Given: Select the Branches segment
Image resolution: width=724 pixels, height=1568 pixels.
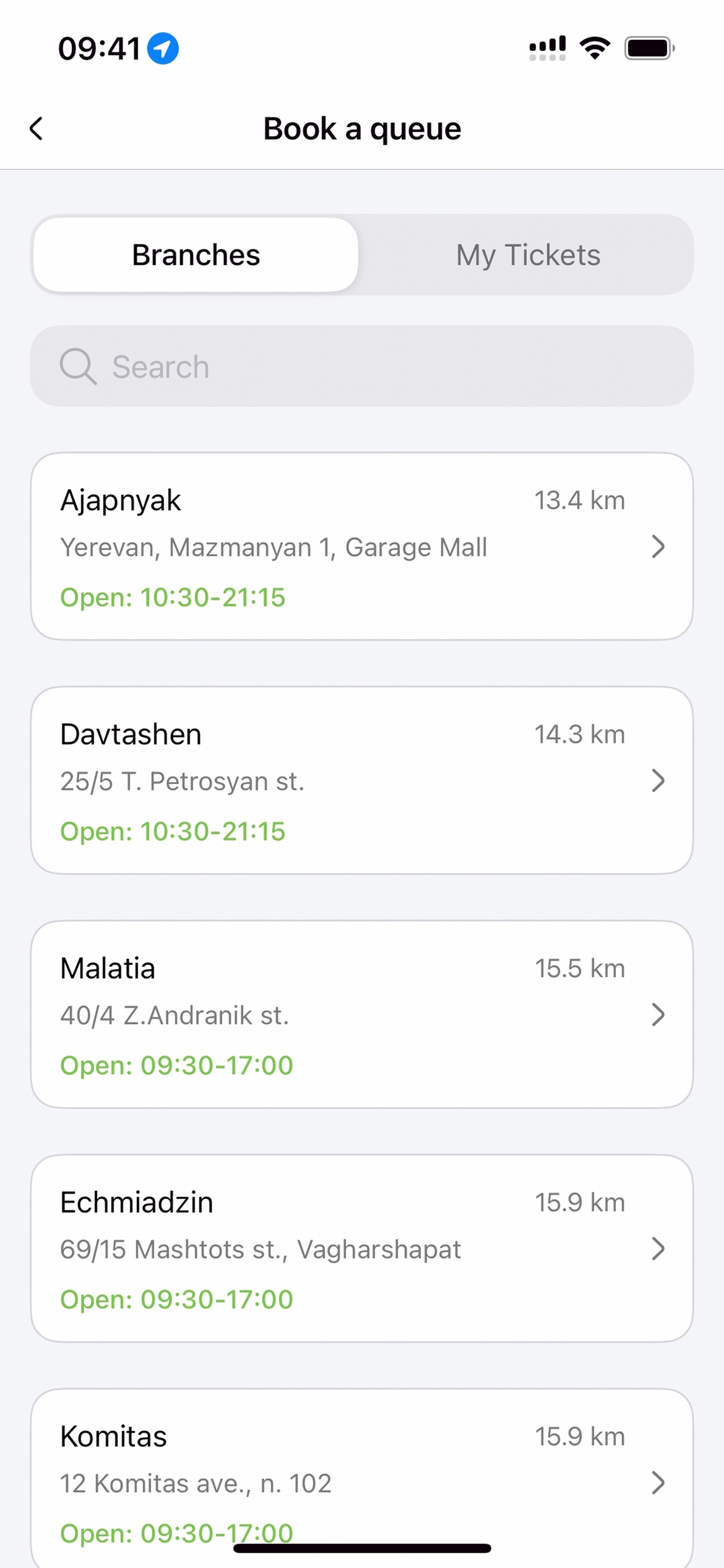Looking at the screenshot, I should (196, 255).
